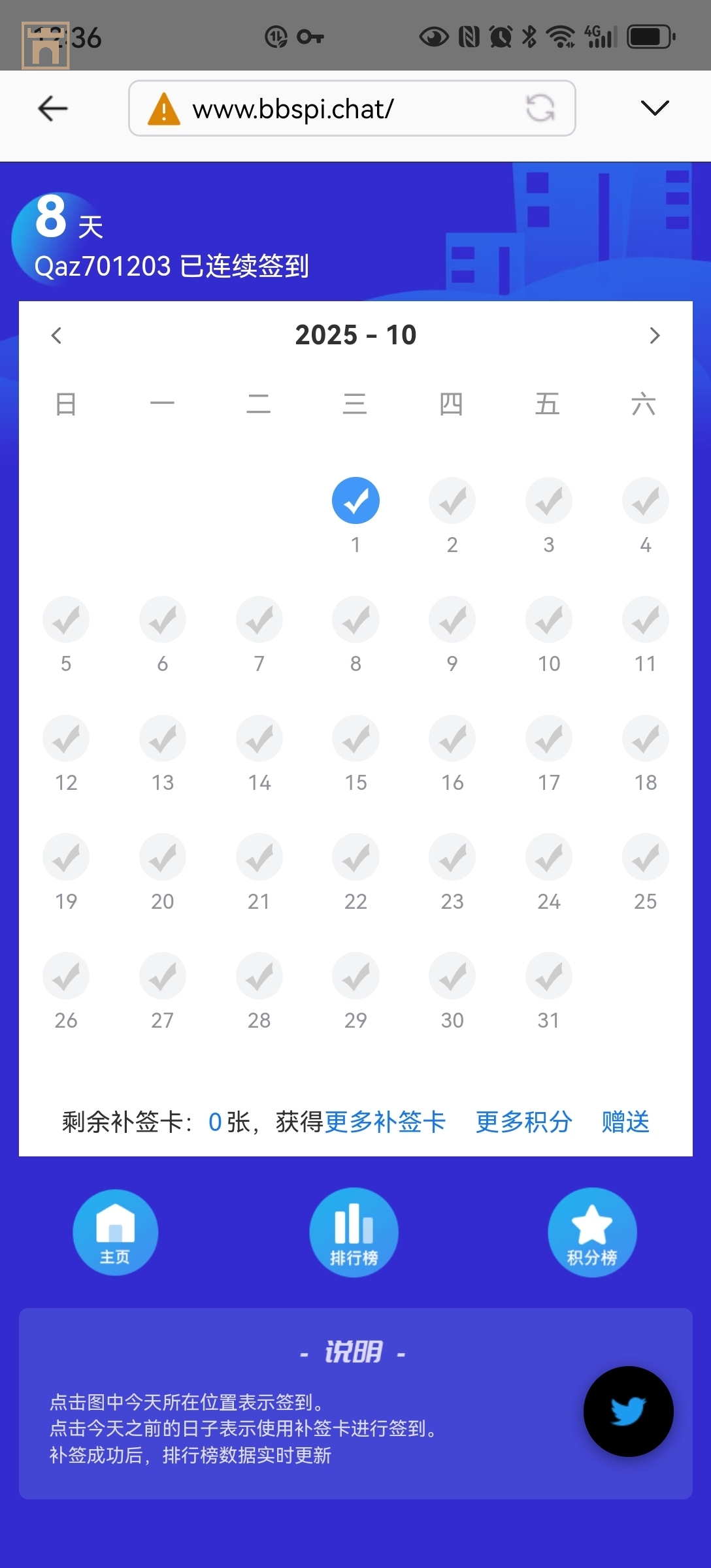The image size is (711, 1568).
Task: Tap the day 15 check mark
Action: (355, 739)
